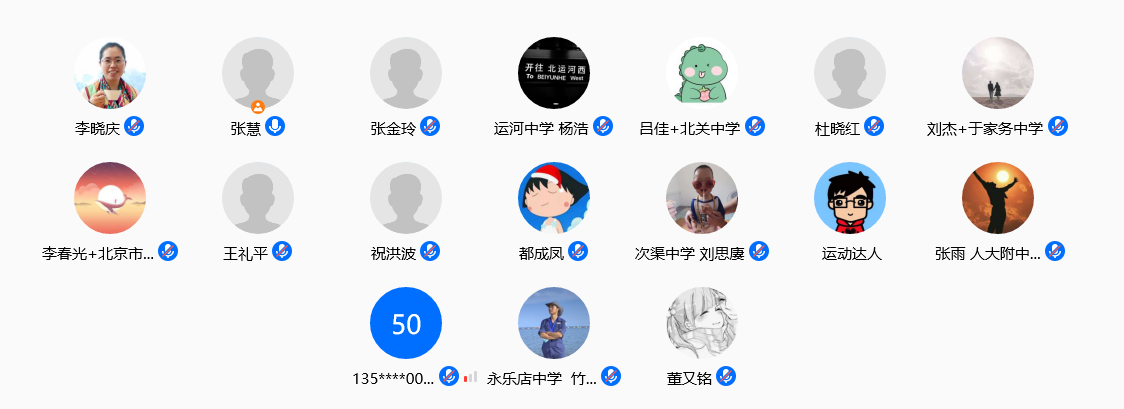Select the 永乐店中学 participant tile
This screenshot has height=409, width=1124.
[x=554, y=323]
